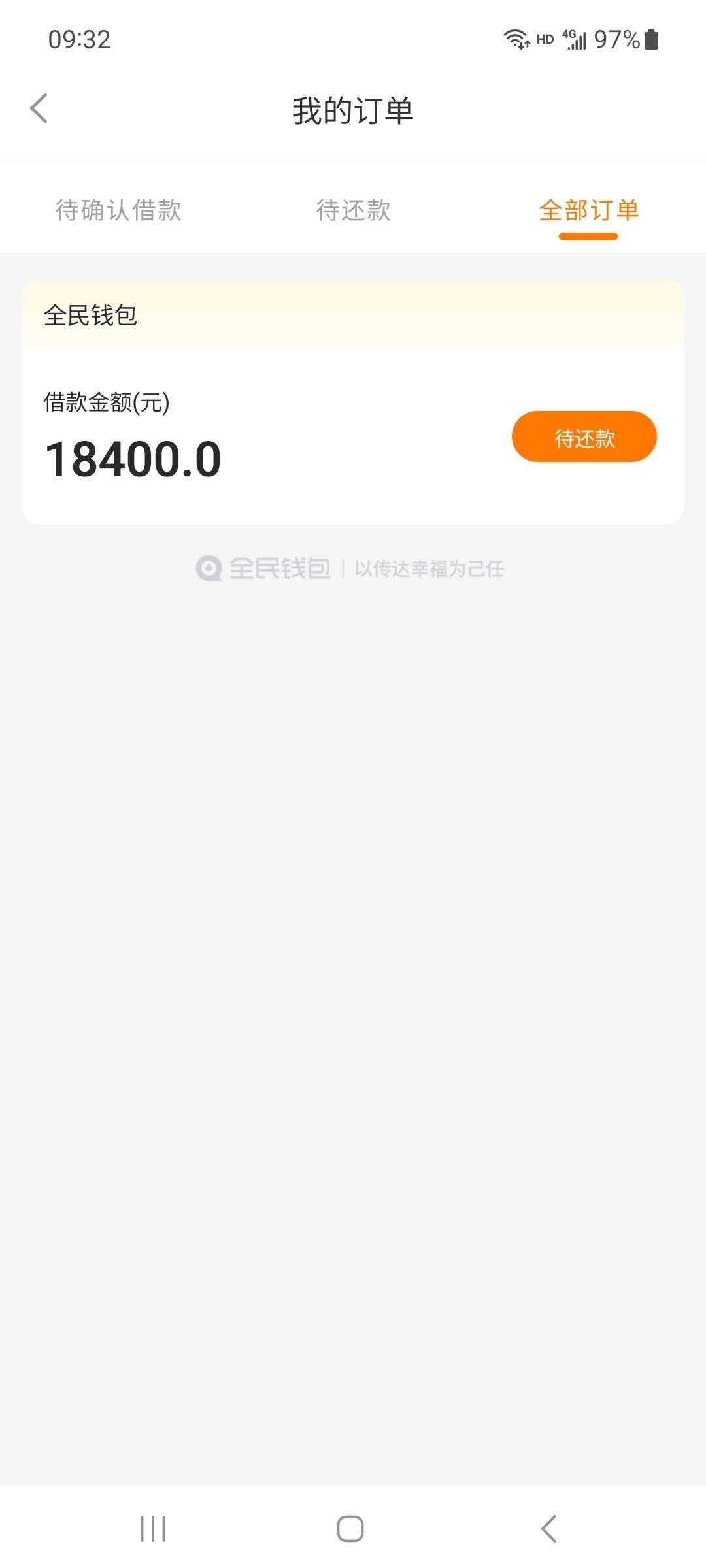Go back using the top-left arrow
Screen dimensions: 706x1568
[39, 108]
